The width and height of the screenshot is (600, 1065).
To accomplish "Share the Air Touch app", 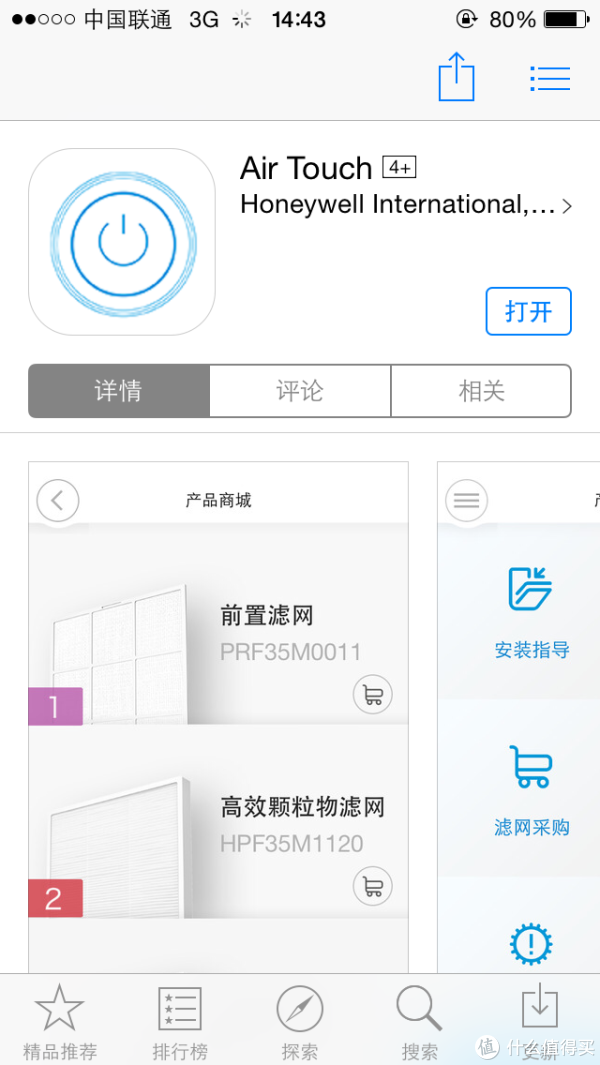I will point(456,77).
